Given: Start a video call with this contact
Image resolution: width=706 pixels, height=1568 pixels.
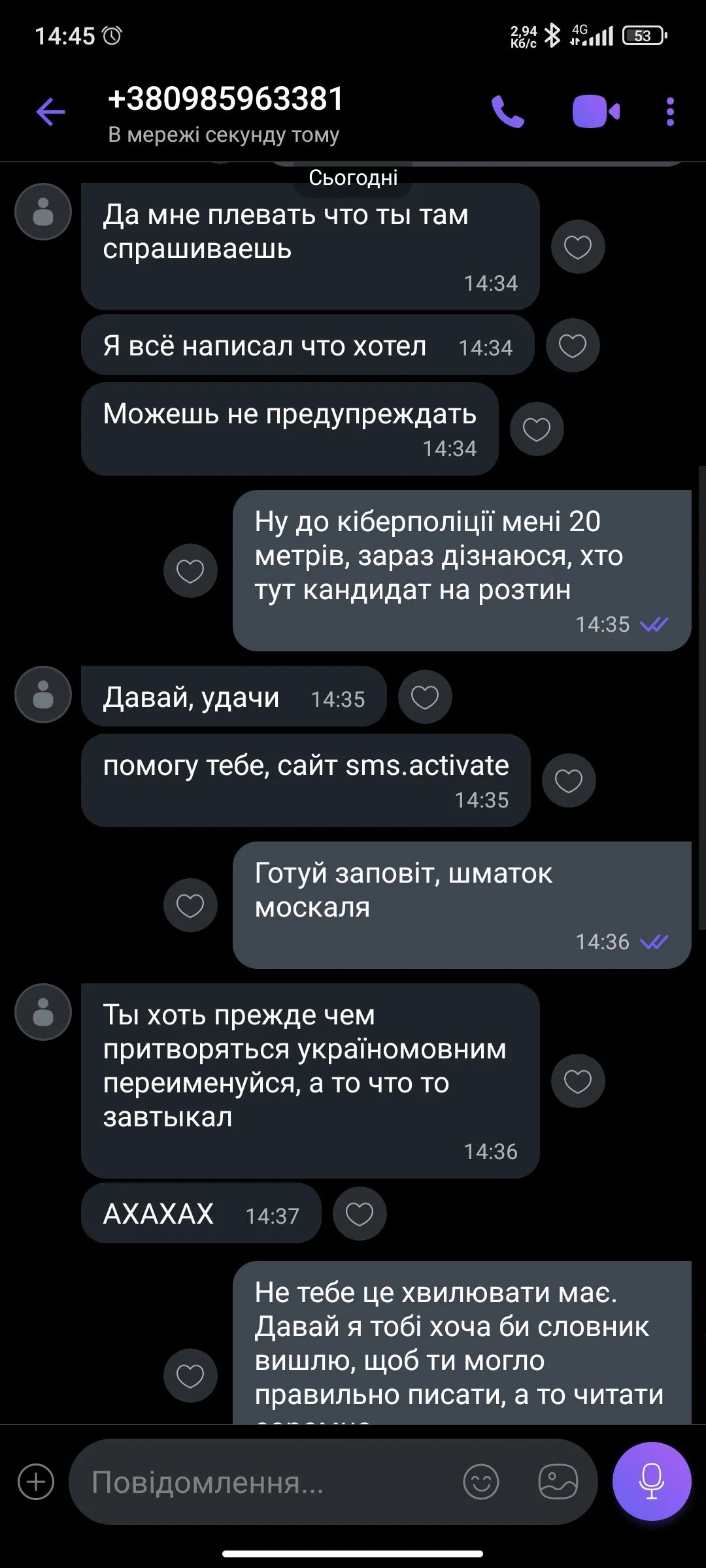Looking at the screenshot, I should point(596,112).
